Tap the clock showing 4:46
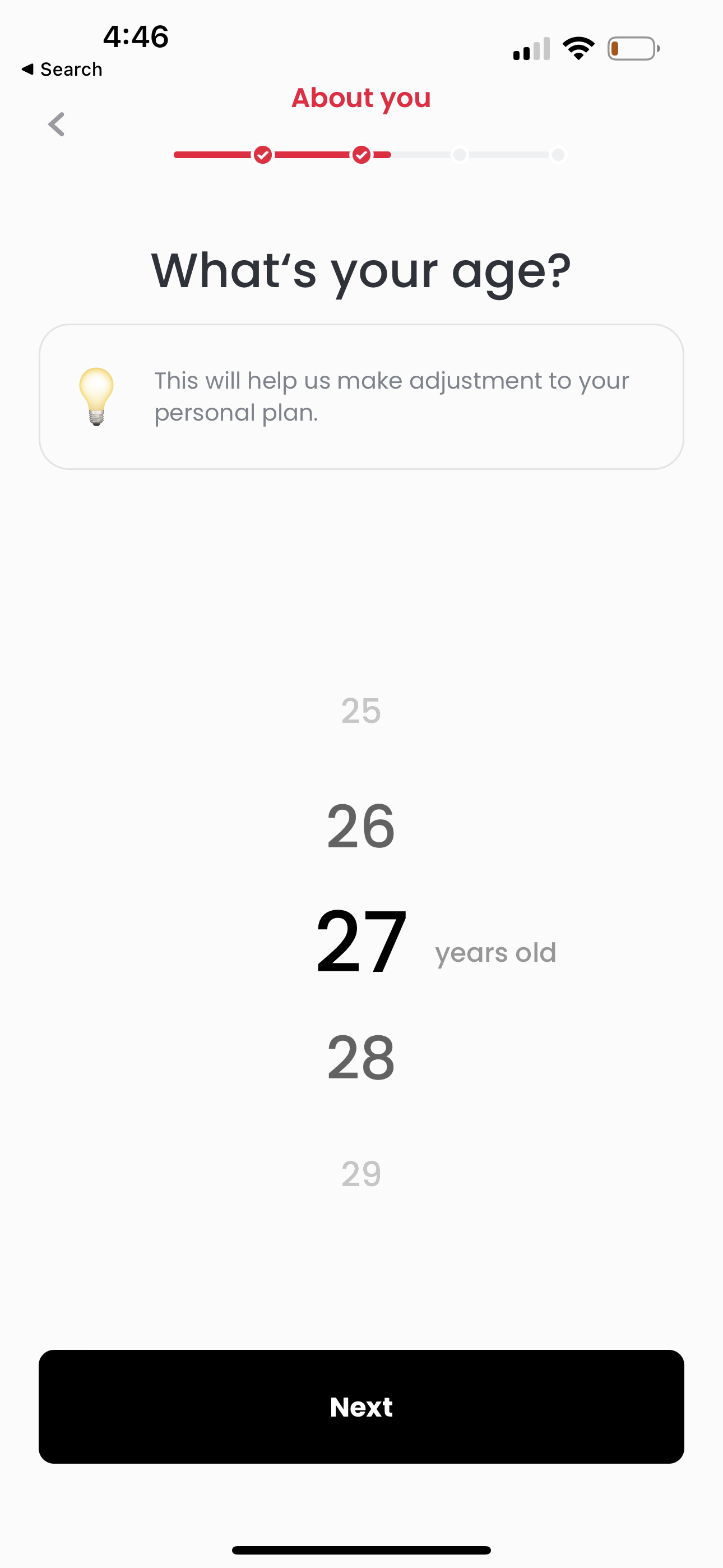Viewport: 723px width, 1568px height. 135,36
